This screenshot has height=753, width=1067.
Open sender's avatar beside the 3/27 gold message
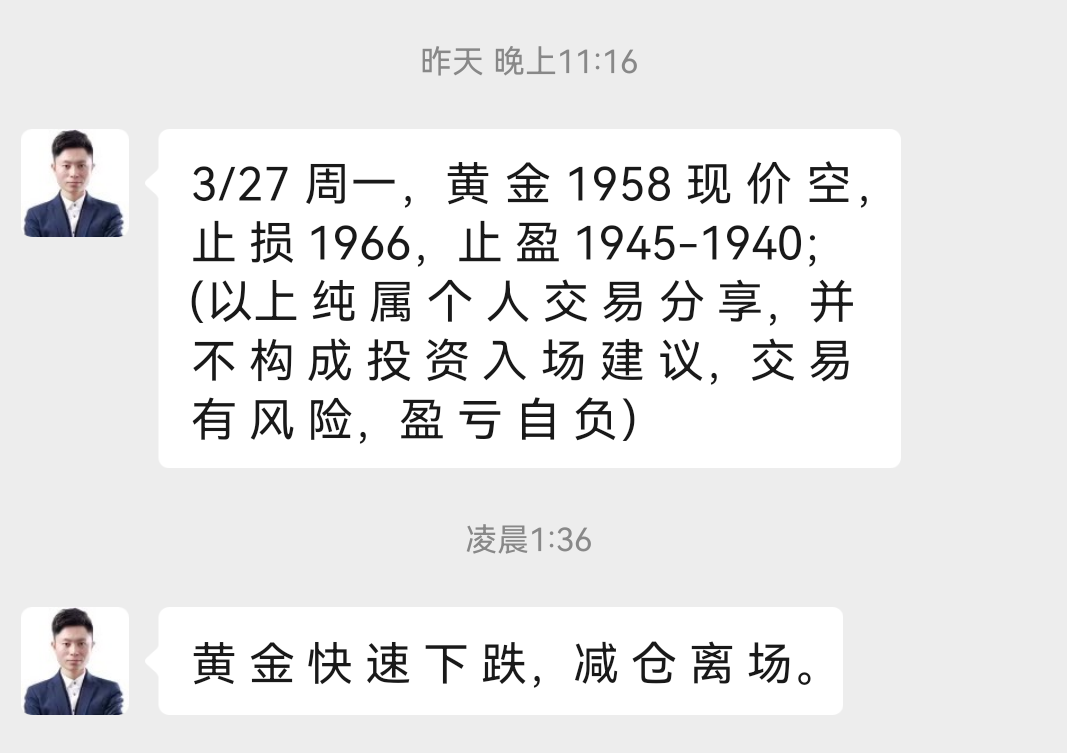(75, 183)
